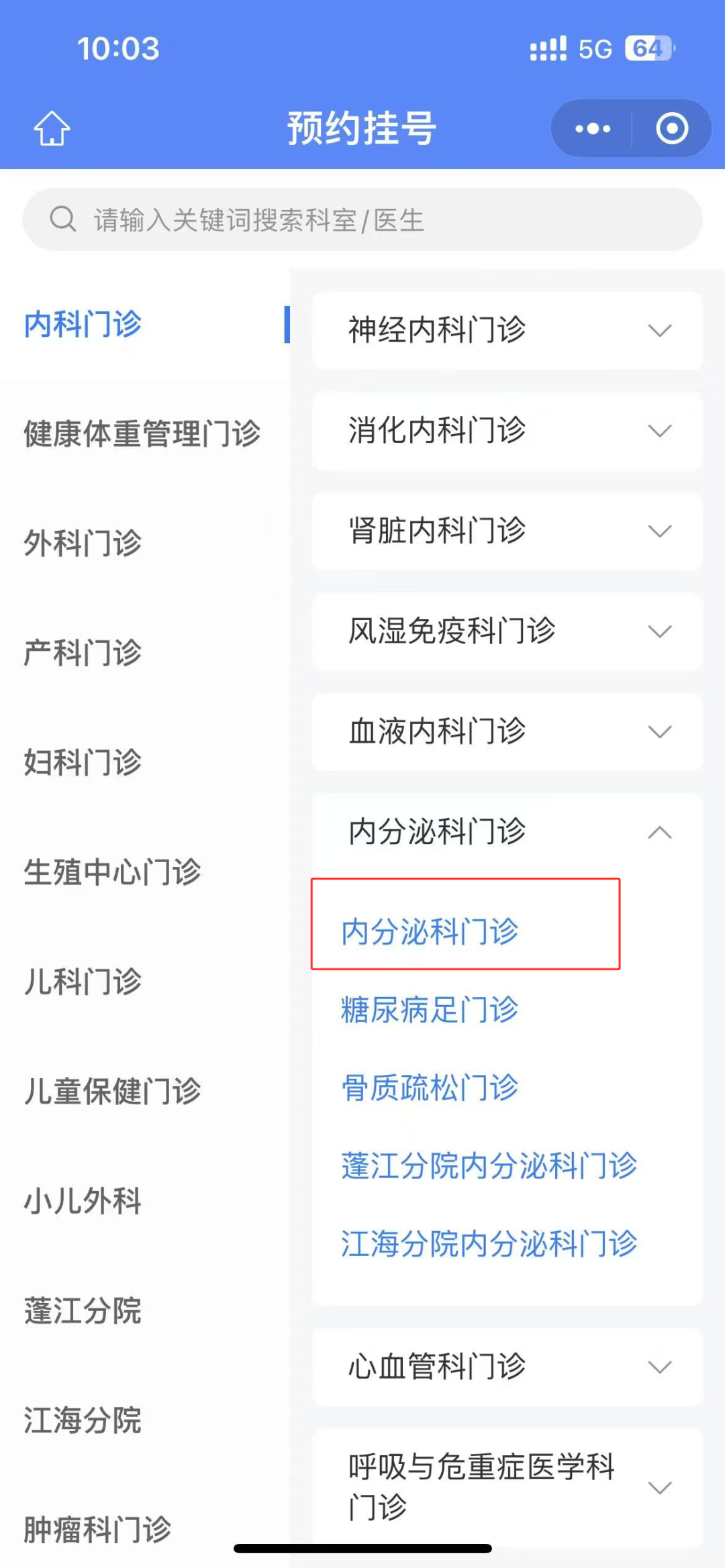
Task: Tap the department/doctor search box
Action: 362,219
